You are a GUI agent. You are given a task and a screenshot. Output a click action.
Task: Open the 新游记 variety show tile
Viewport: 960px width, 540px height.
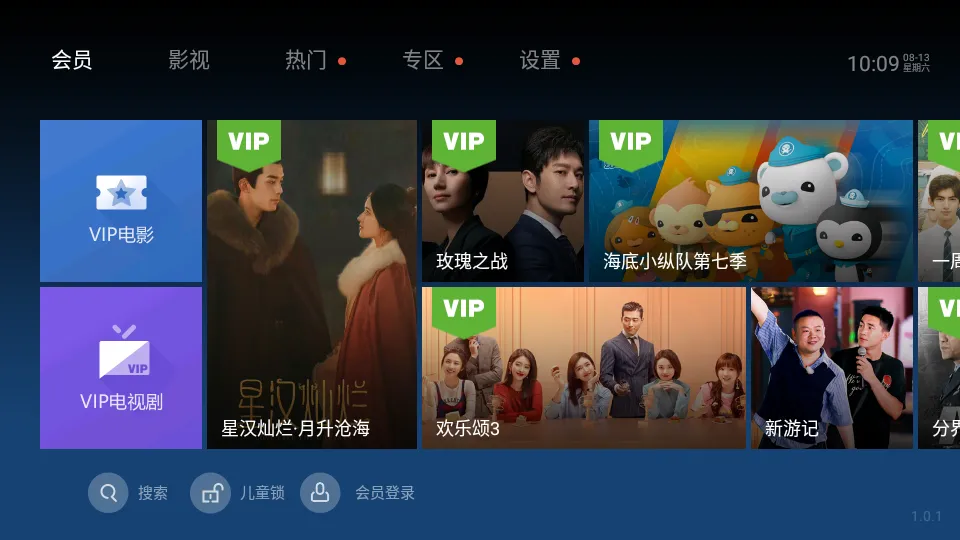pos(832,368)
